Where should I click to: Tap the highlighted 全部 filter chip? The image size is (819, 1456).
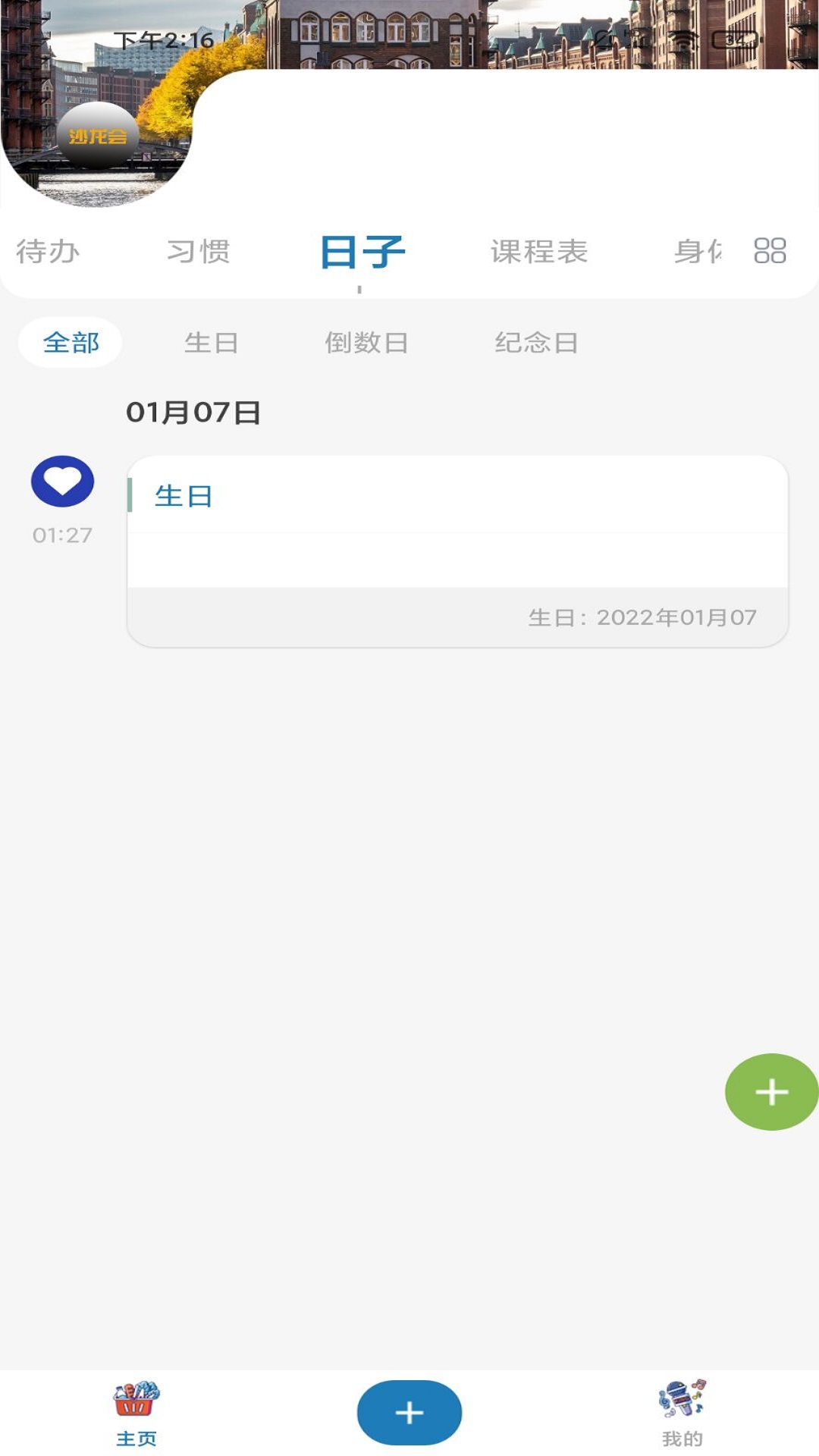[71, 343]
